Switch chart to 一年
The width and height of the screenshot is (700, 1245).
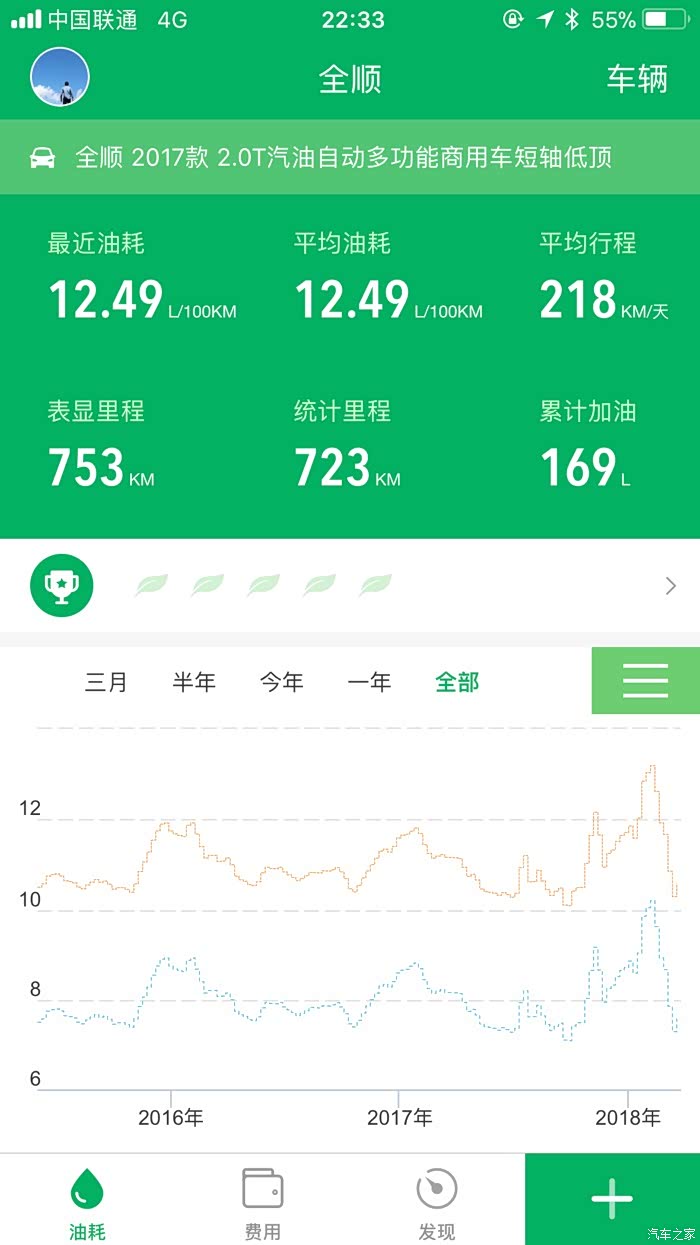click(x=369, y=682)
